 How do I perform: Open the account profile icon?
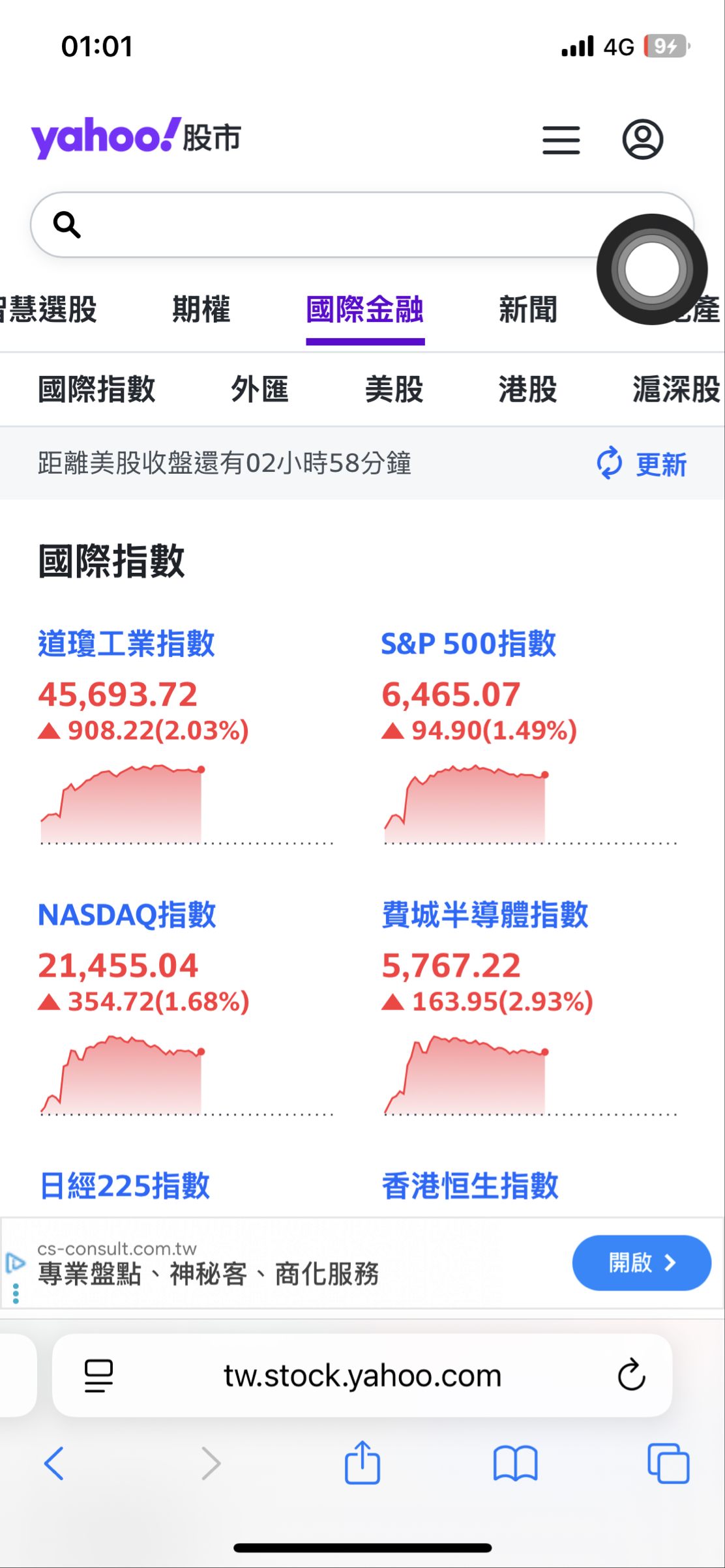tap(643, 139)
